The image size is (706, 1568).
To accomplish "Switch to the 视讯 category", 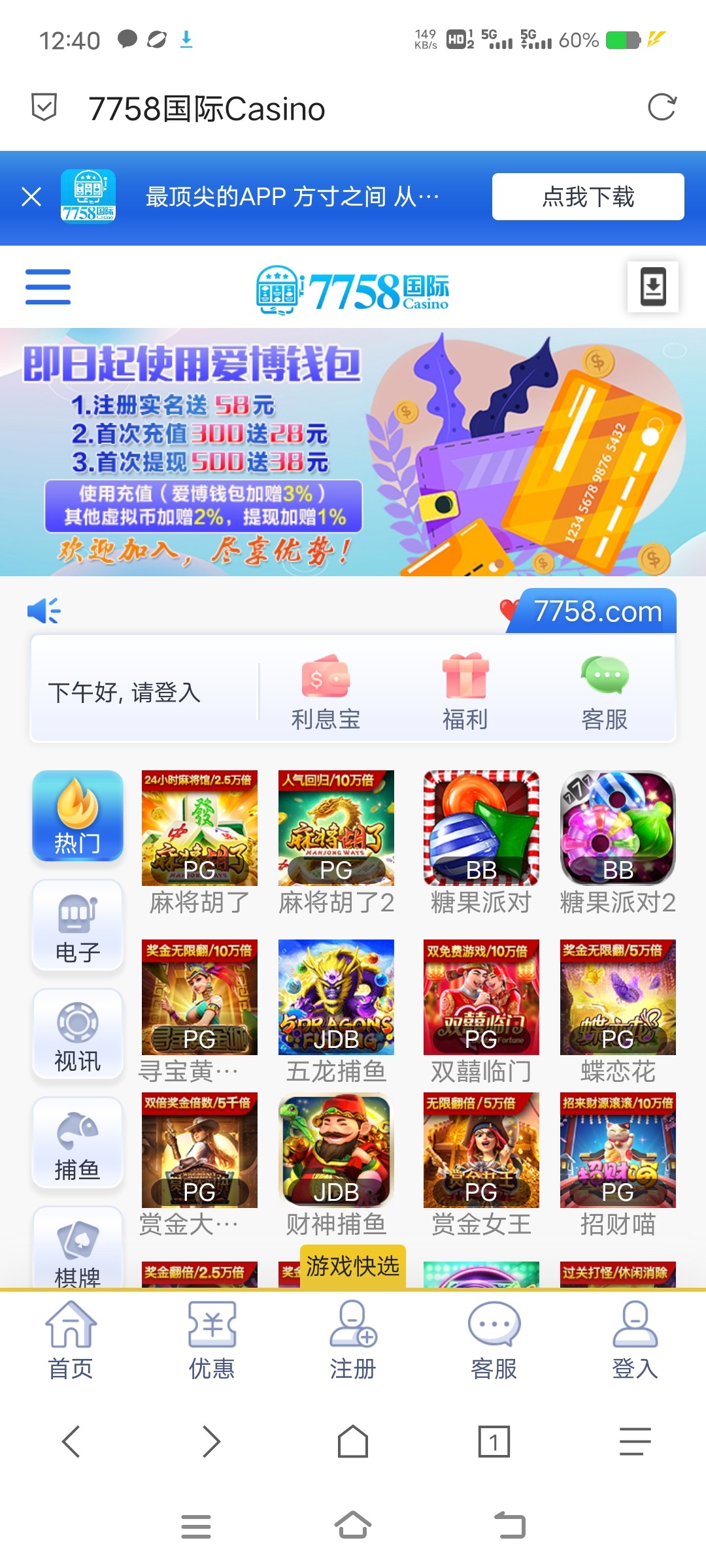I will coord(78,1034).
